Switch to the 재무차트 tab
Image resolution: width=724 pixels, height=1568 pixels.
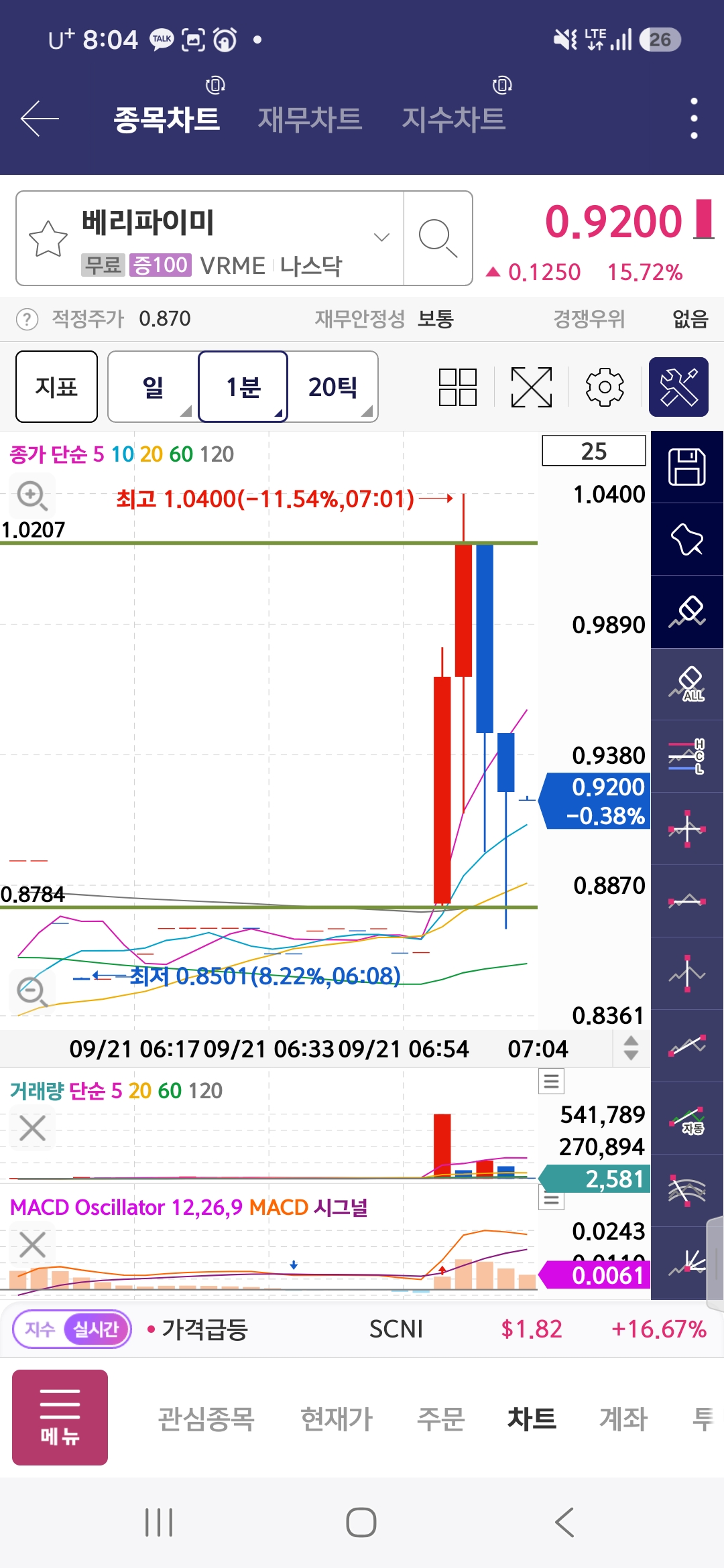(310, 119)
